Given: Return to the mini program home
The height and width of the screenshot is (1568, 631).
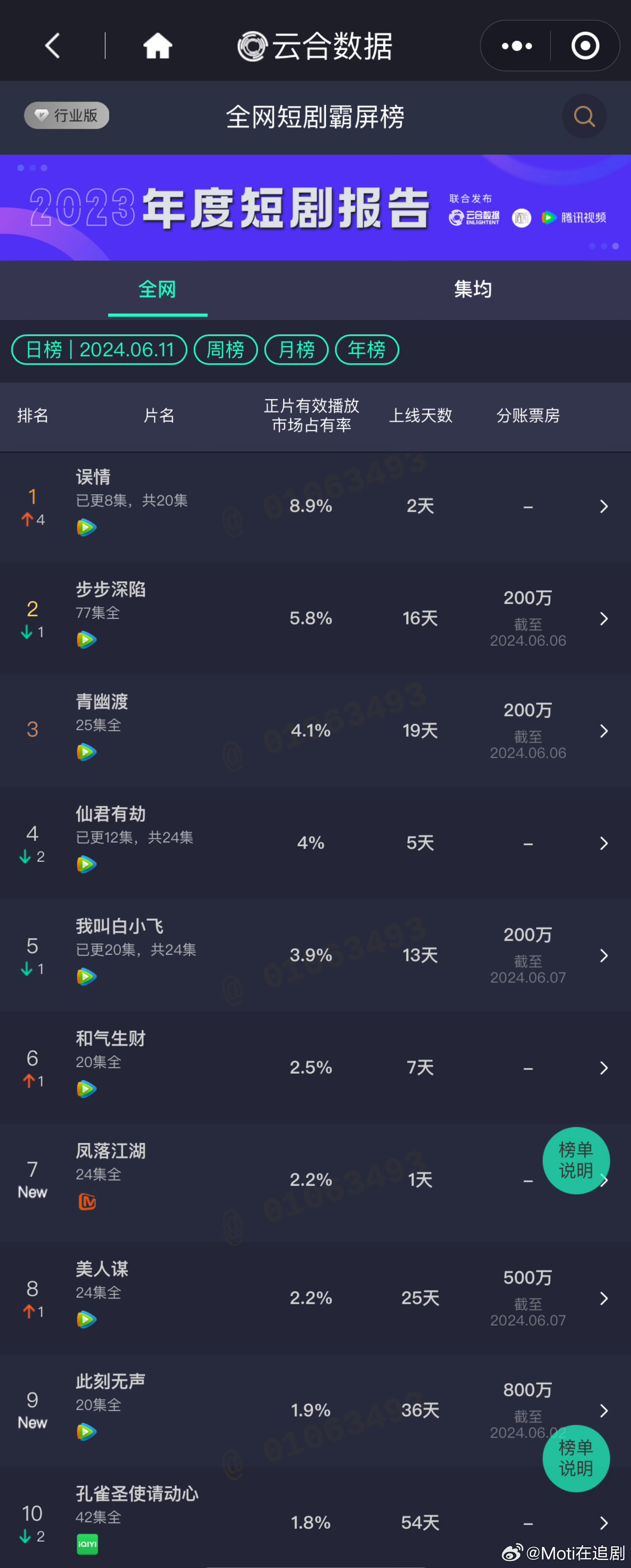Looking at the screenshot, I should [157, 46].
